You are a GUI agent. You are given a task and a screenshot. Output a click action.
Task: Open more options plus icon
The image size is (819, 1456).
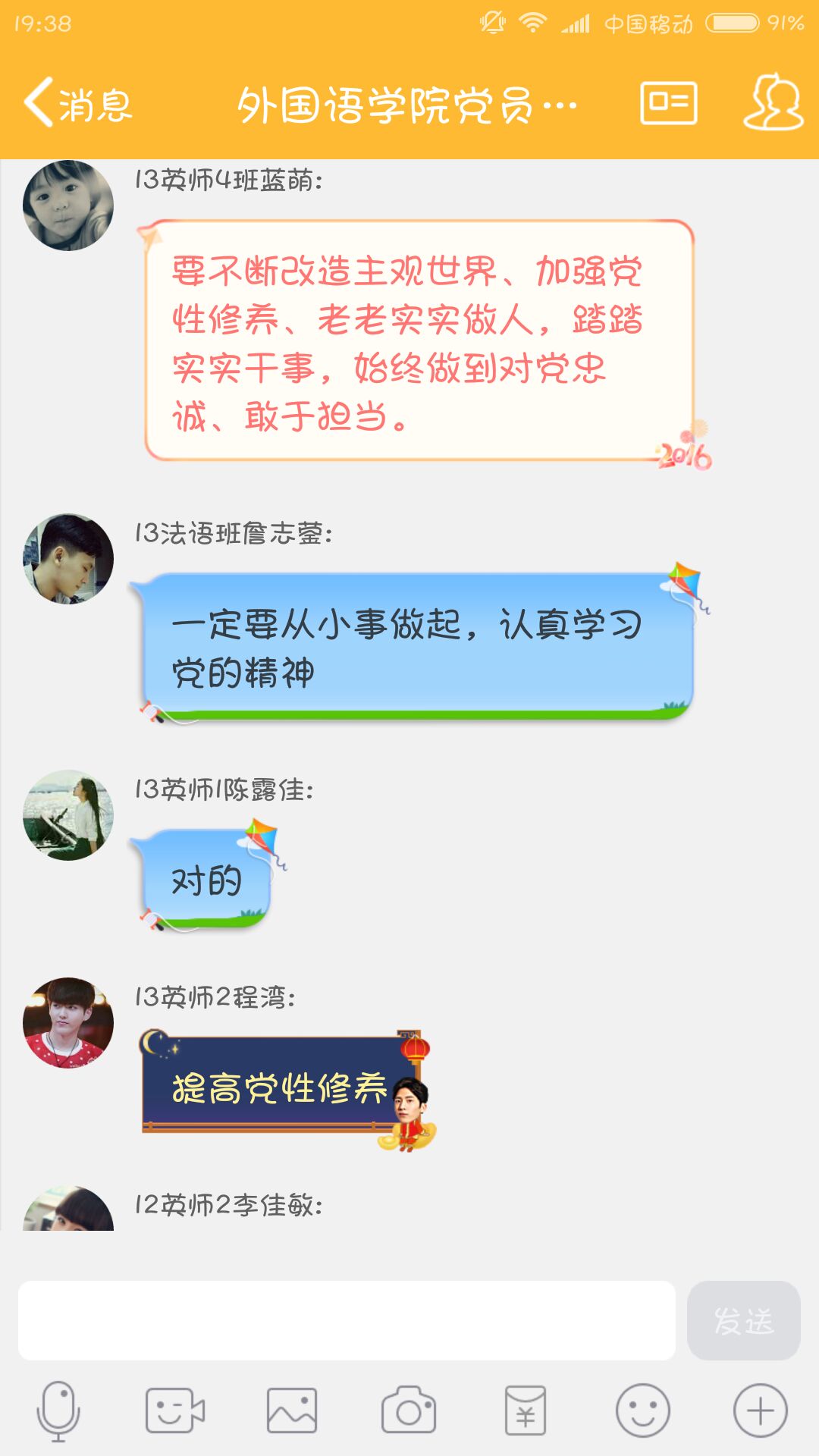pyautogui.click(x=760, y=1411)
